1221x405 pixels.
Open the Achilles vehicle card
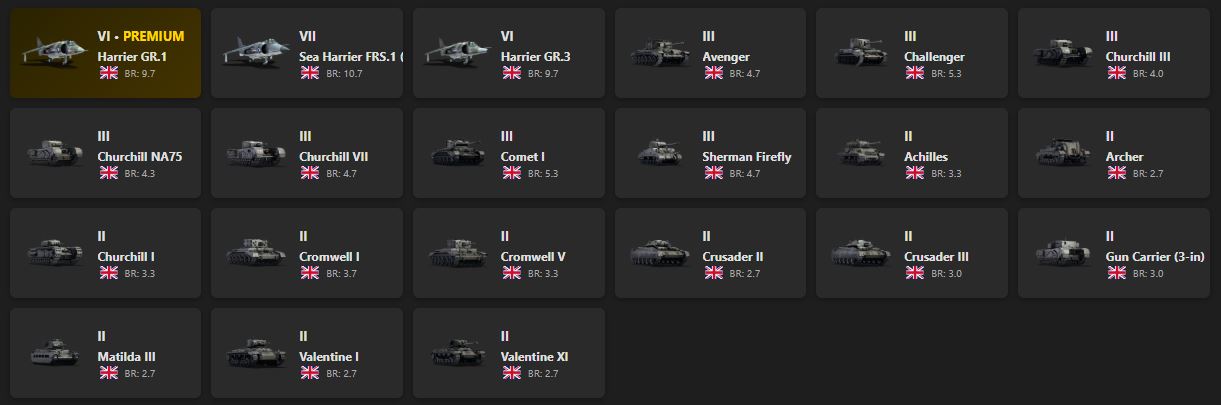point(912,153)
